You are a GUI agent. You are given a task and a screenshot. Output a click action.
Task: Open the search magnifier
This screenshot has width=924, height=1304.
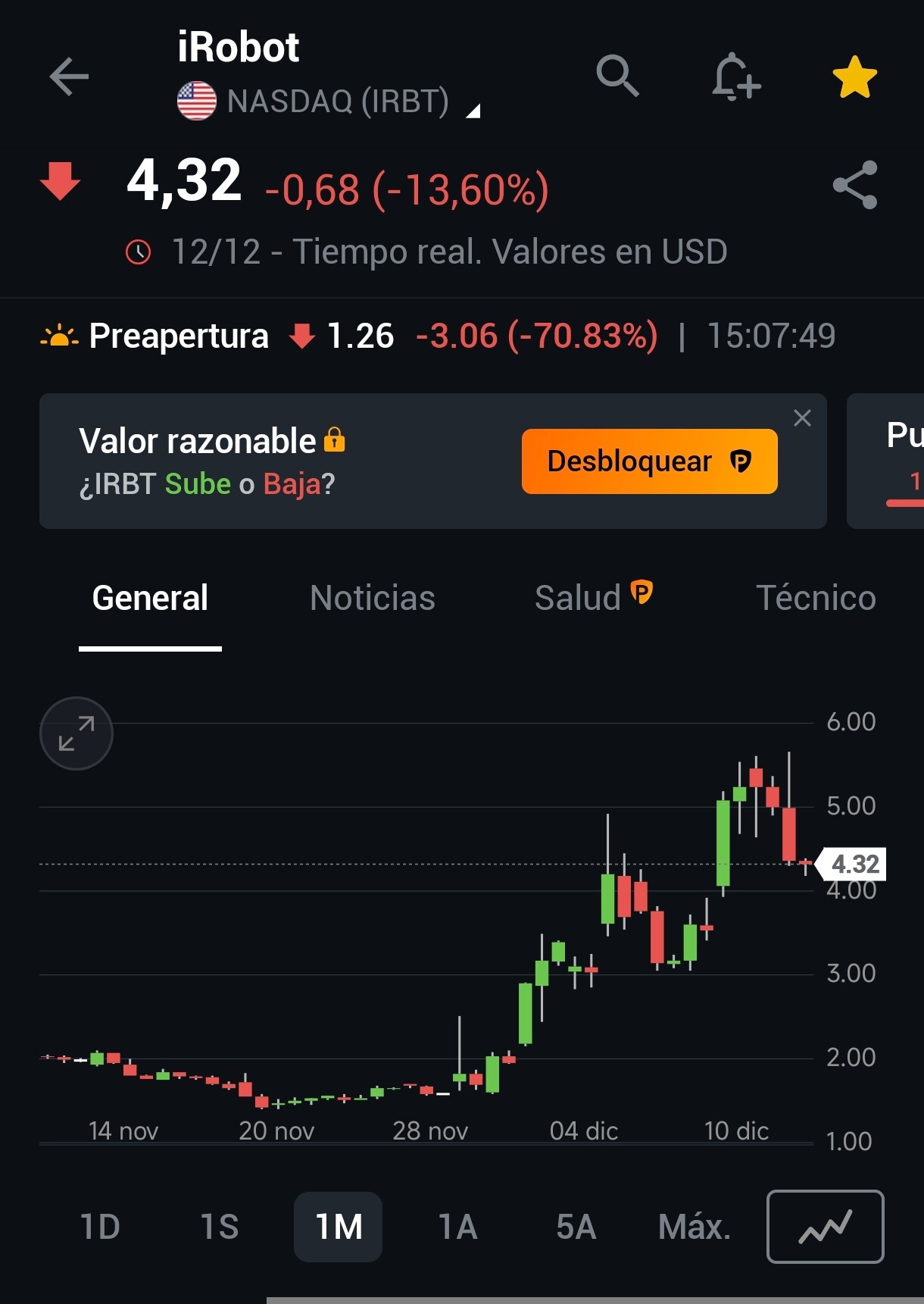(617, 76)
